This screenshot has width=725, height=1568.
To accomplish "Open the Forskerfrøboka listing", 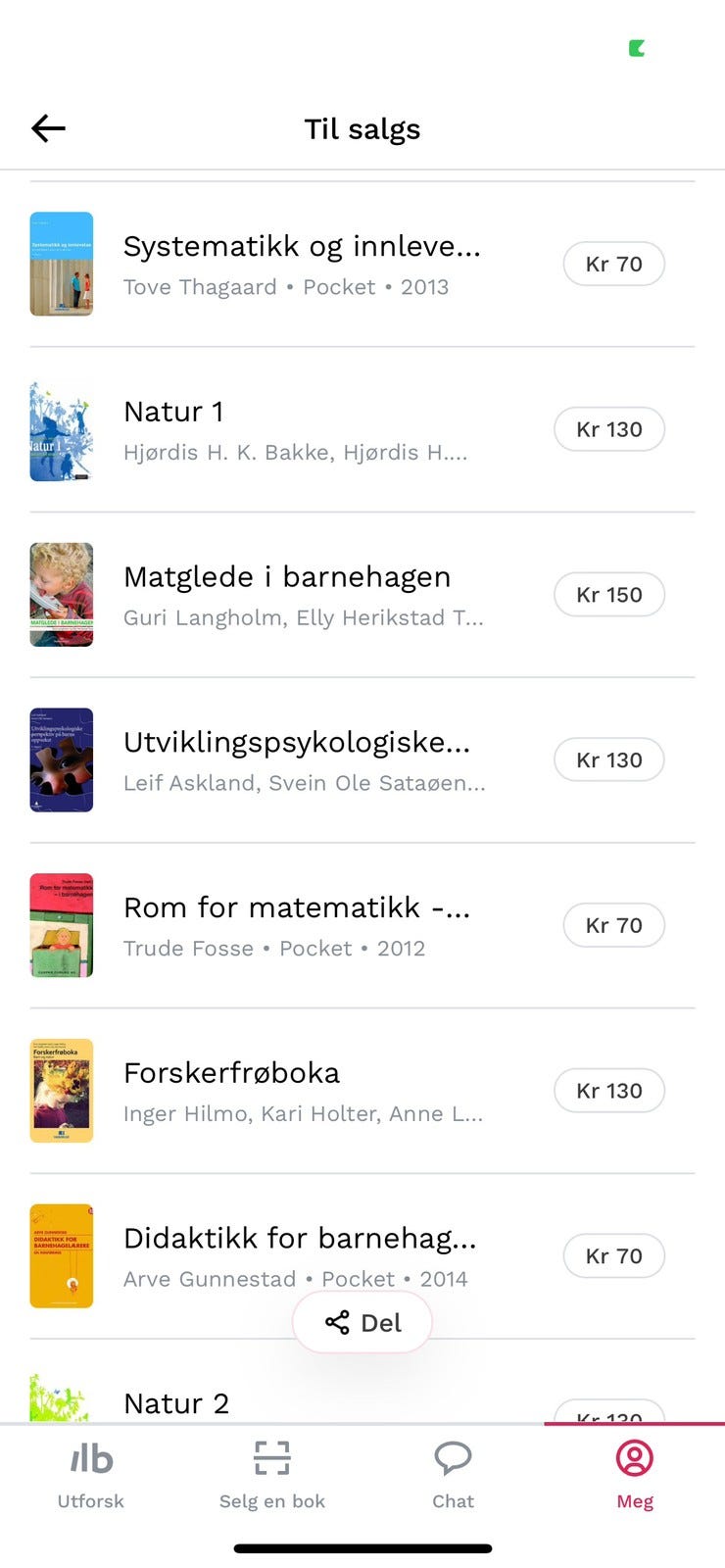I will [362, 1091].
